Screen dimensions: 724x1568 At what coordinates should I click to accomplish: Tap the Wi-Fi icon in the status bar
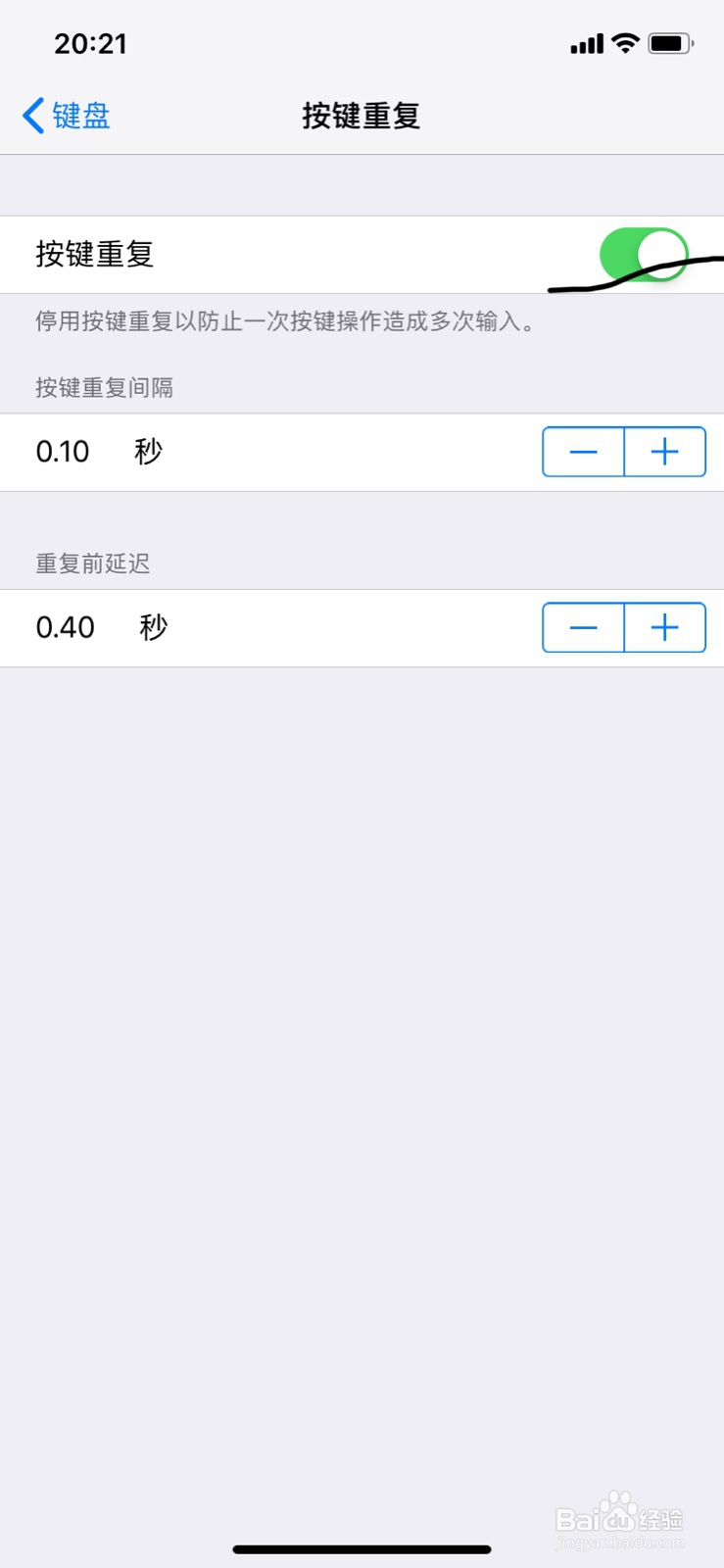coord(624,43)
